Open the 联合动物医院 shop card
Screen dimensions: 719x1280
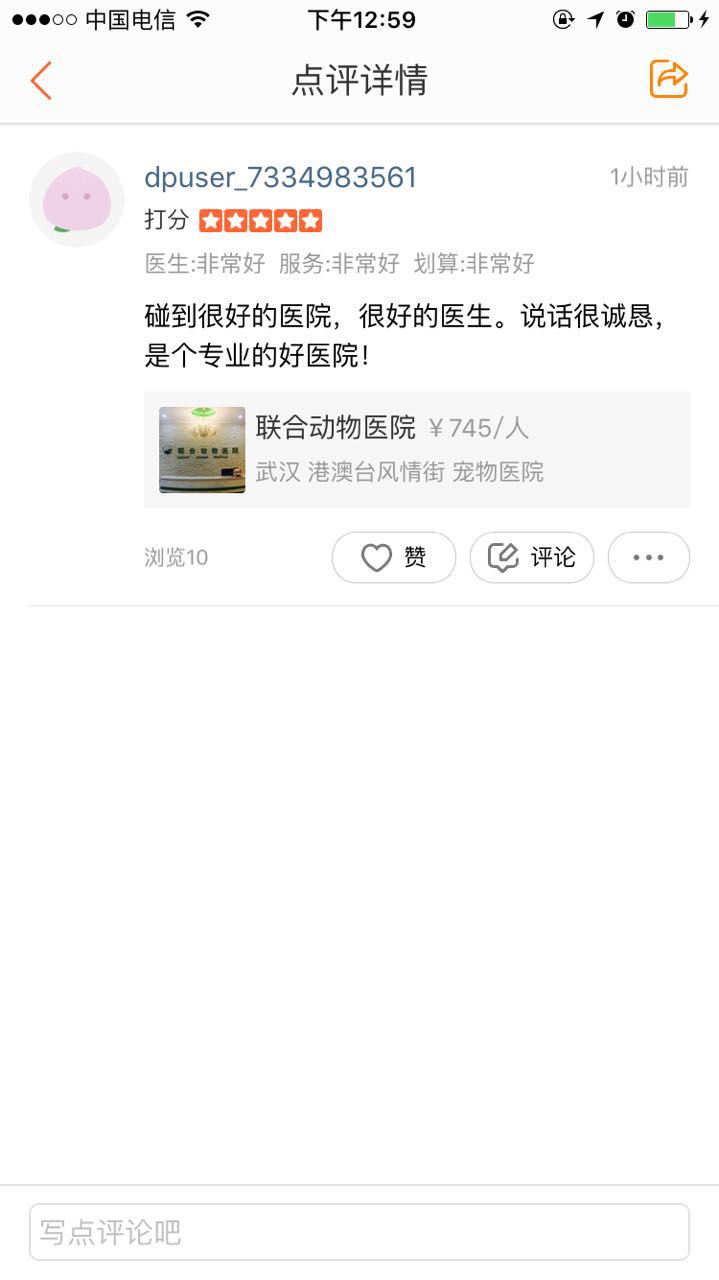tap(416, 450)
